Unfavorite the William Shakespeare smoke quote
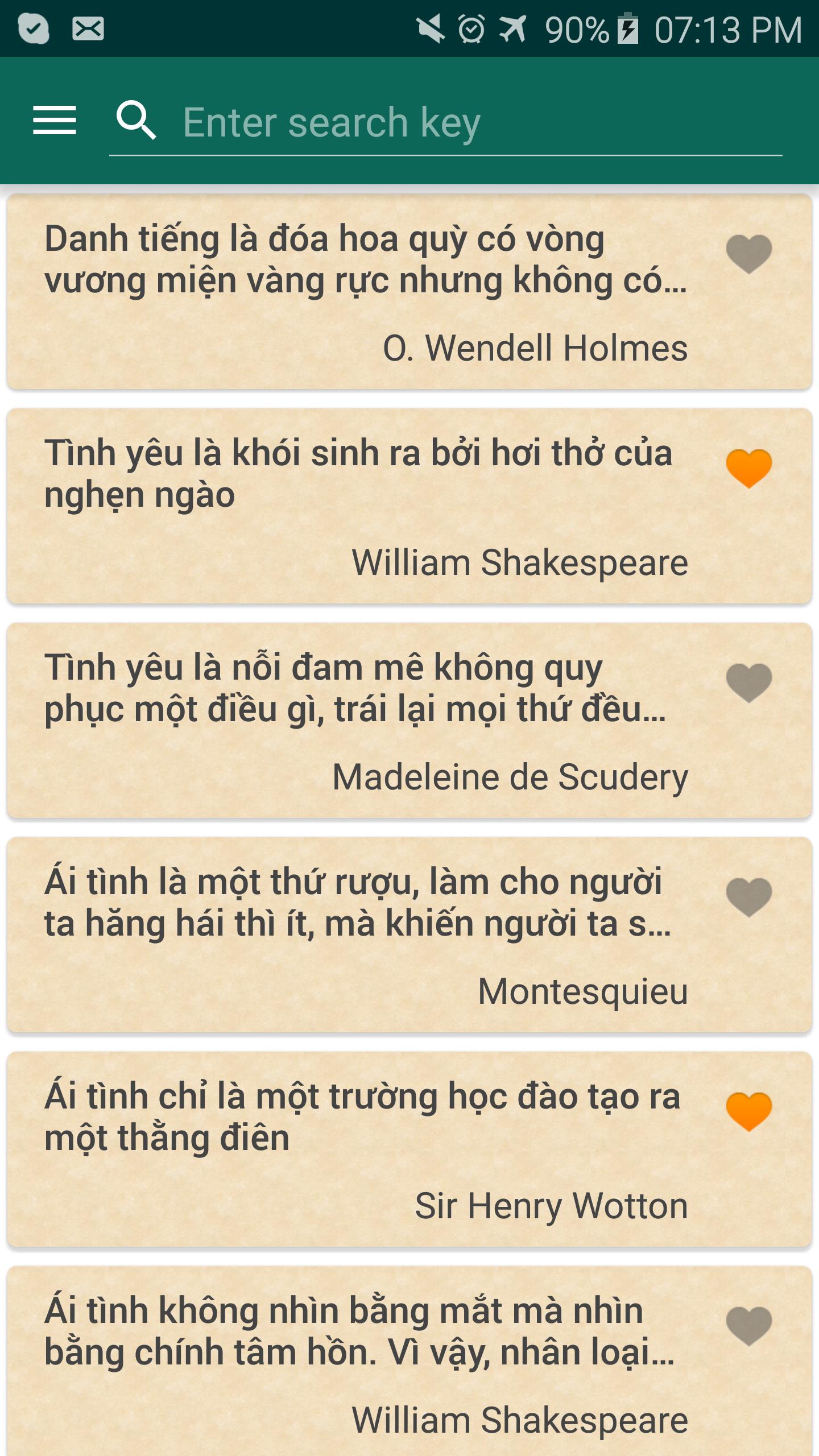 [x=750, y=468]
